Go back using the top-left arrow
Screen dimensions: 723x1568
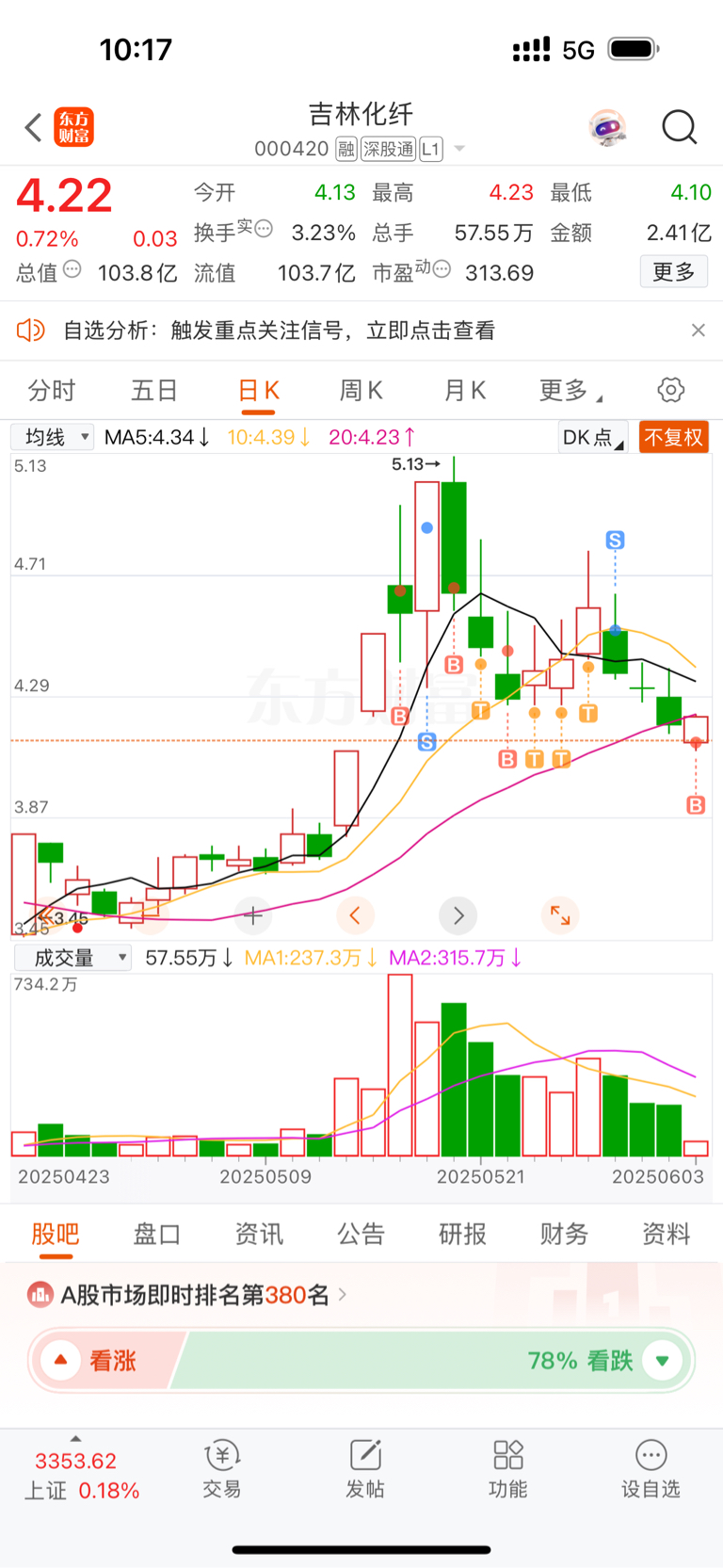coord(33,127)
